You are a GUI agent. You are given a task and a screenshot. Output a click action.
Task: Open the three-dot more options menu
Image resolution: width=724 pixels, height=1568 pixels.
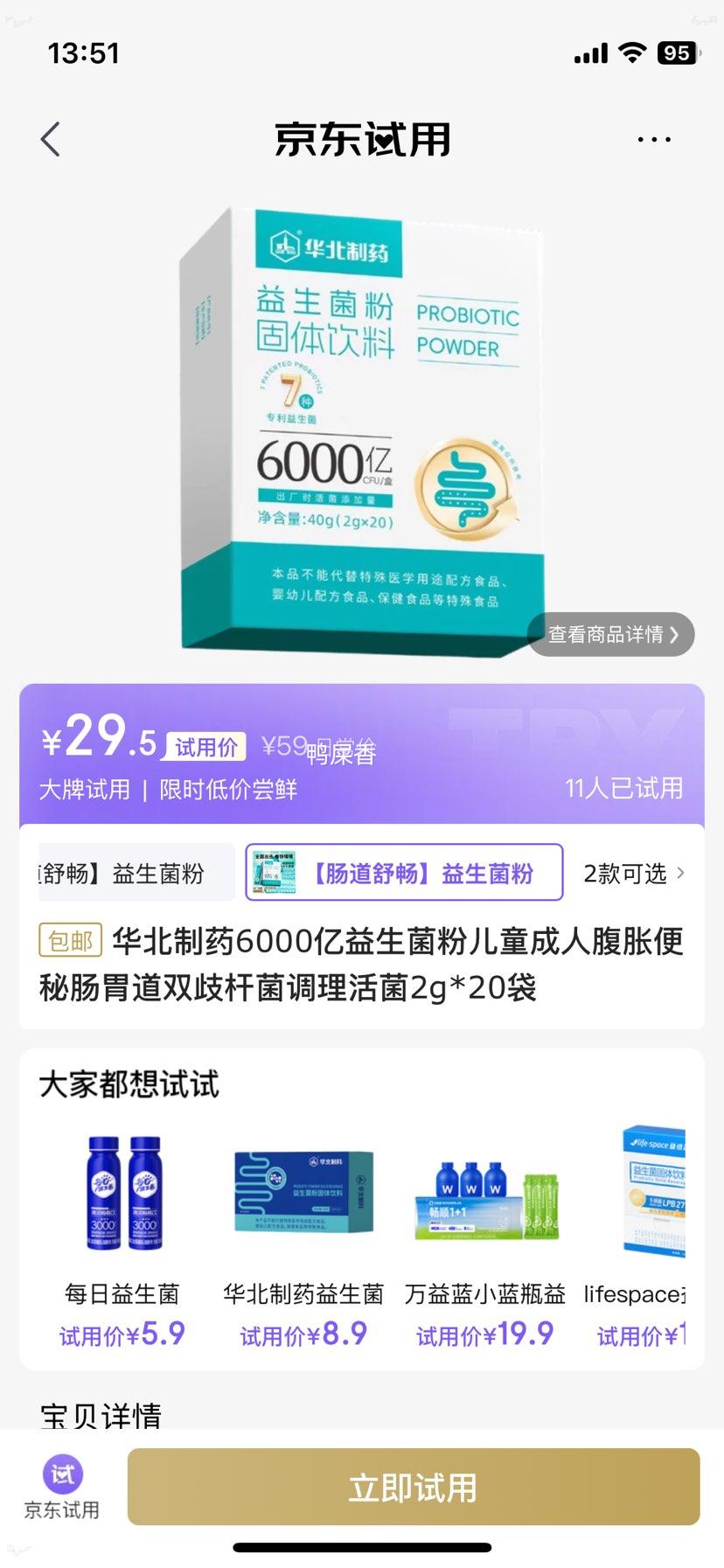(653, 138)
